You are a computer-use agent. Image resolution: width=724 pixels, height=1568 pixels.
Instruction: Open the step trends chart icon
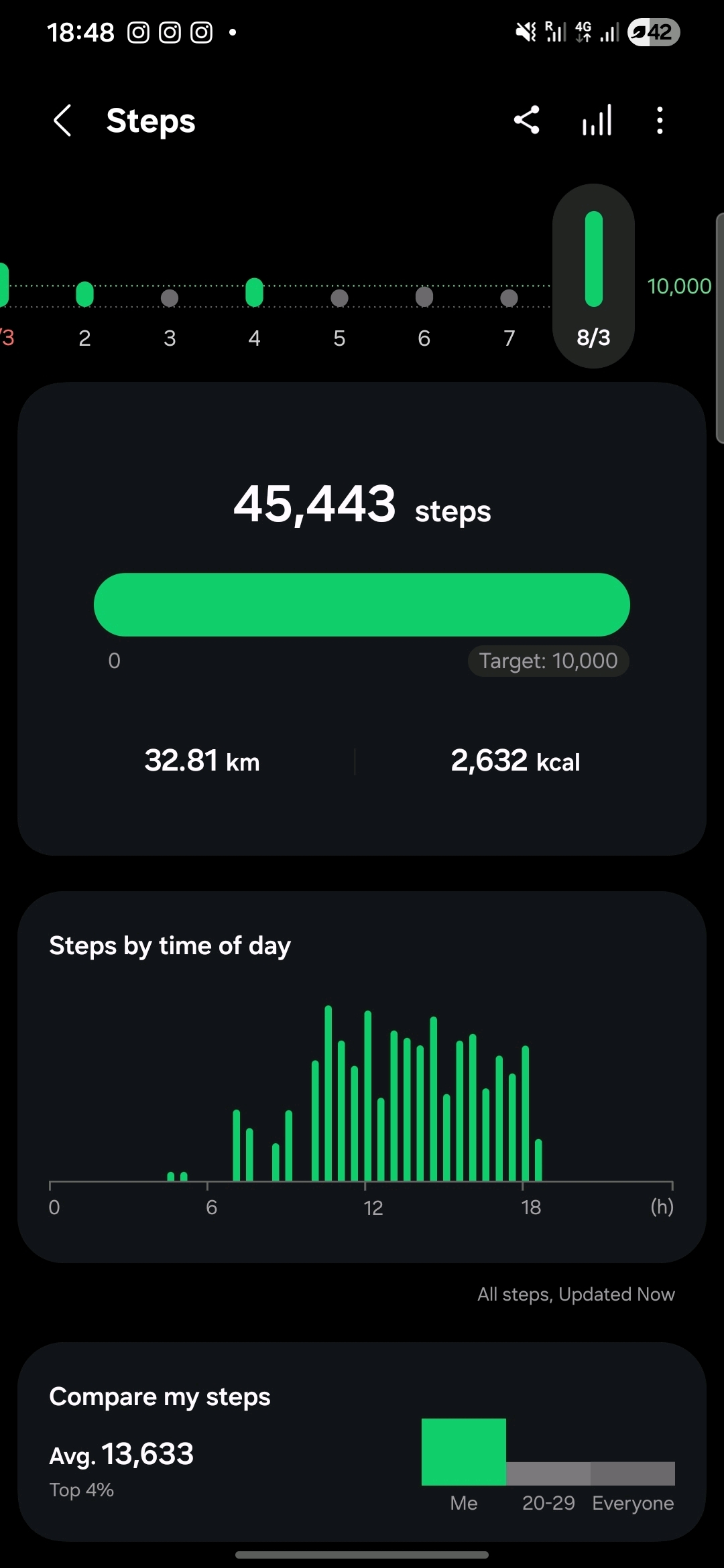pyautogui.click(x=597, y=121)
